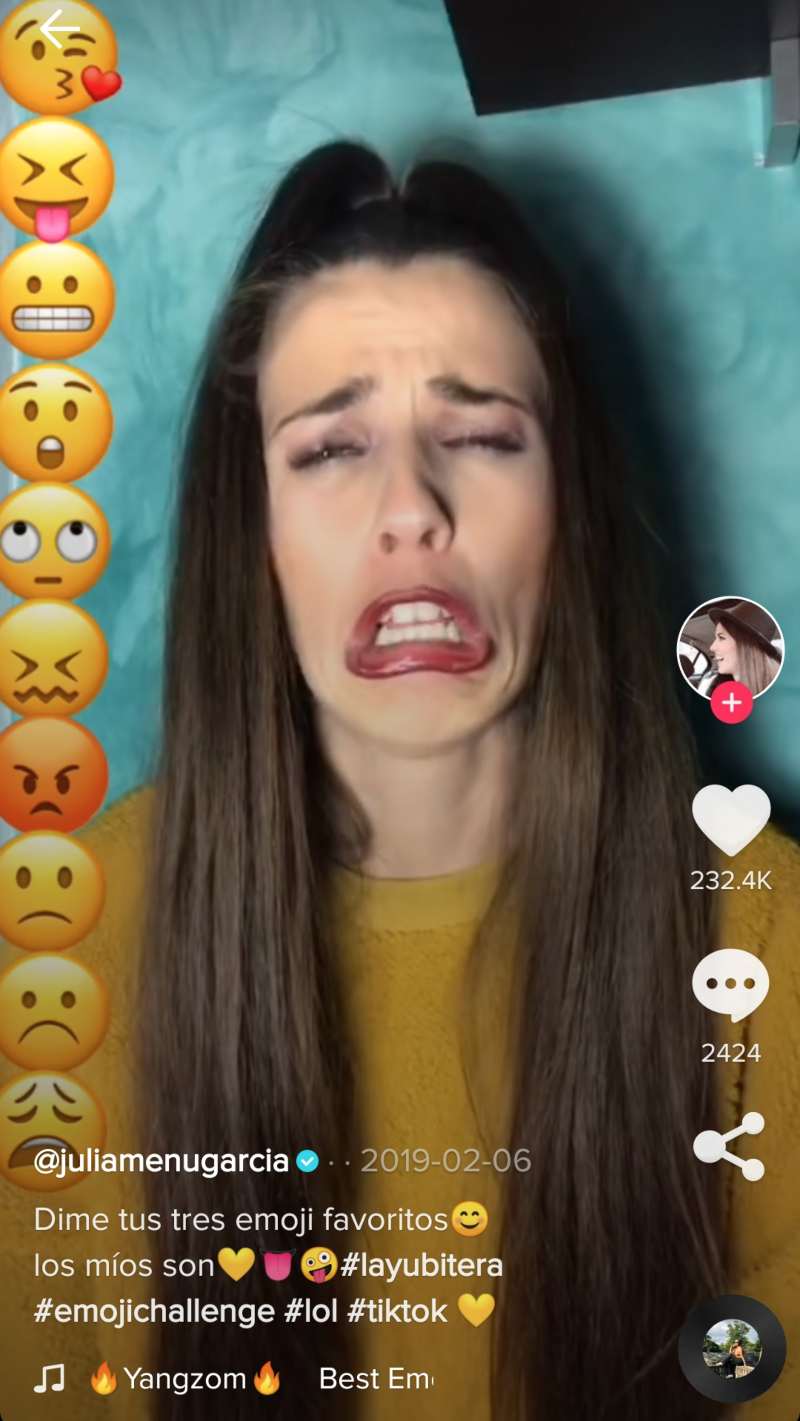Open the Yangzom sound title
The width and height of the screenshot is (800, 1421).
185,1379
